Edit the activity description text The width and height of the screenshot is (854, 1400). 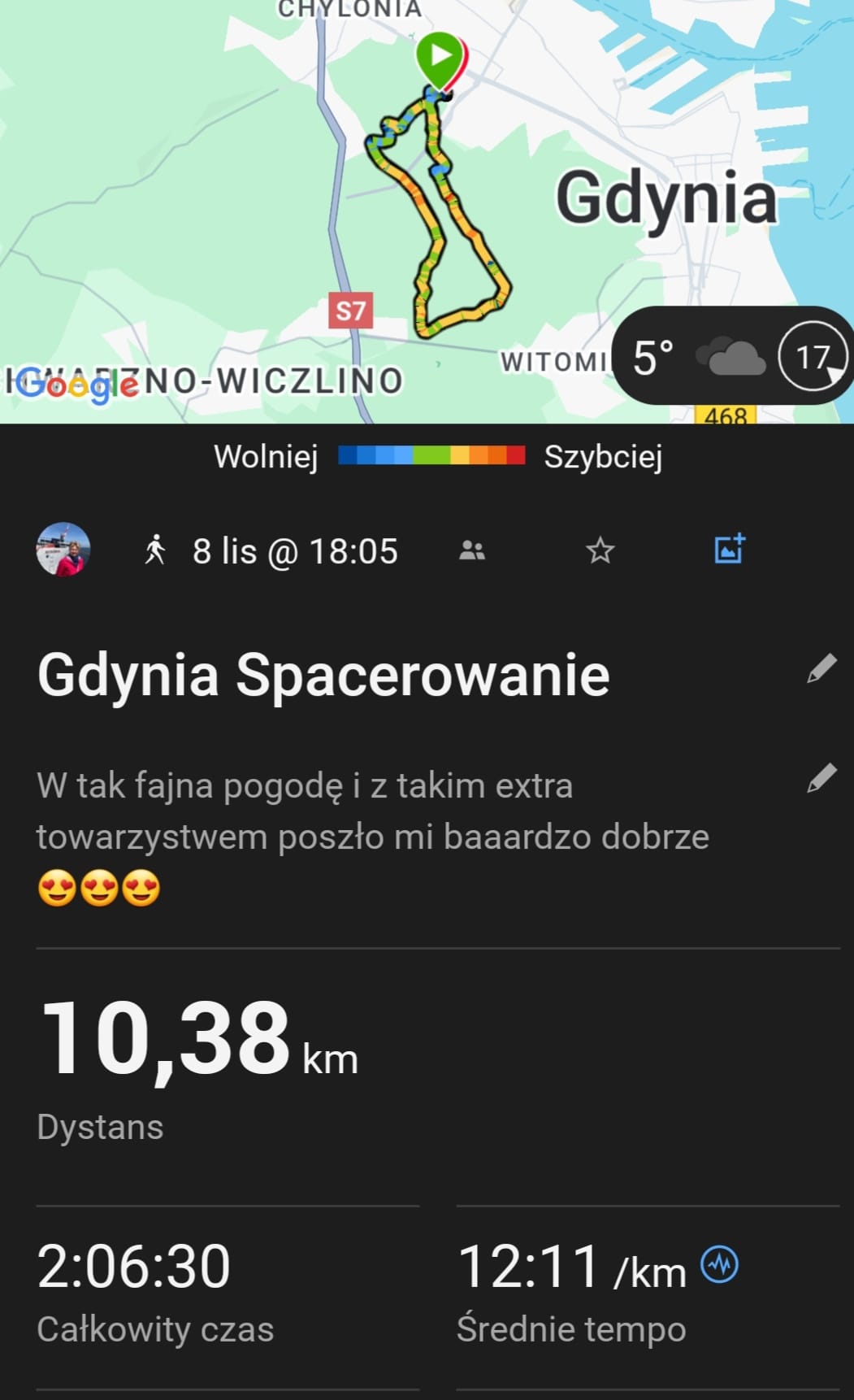pos(821,778)
